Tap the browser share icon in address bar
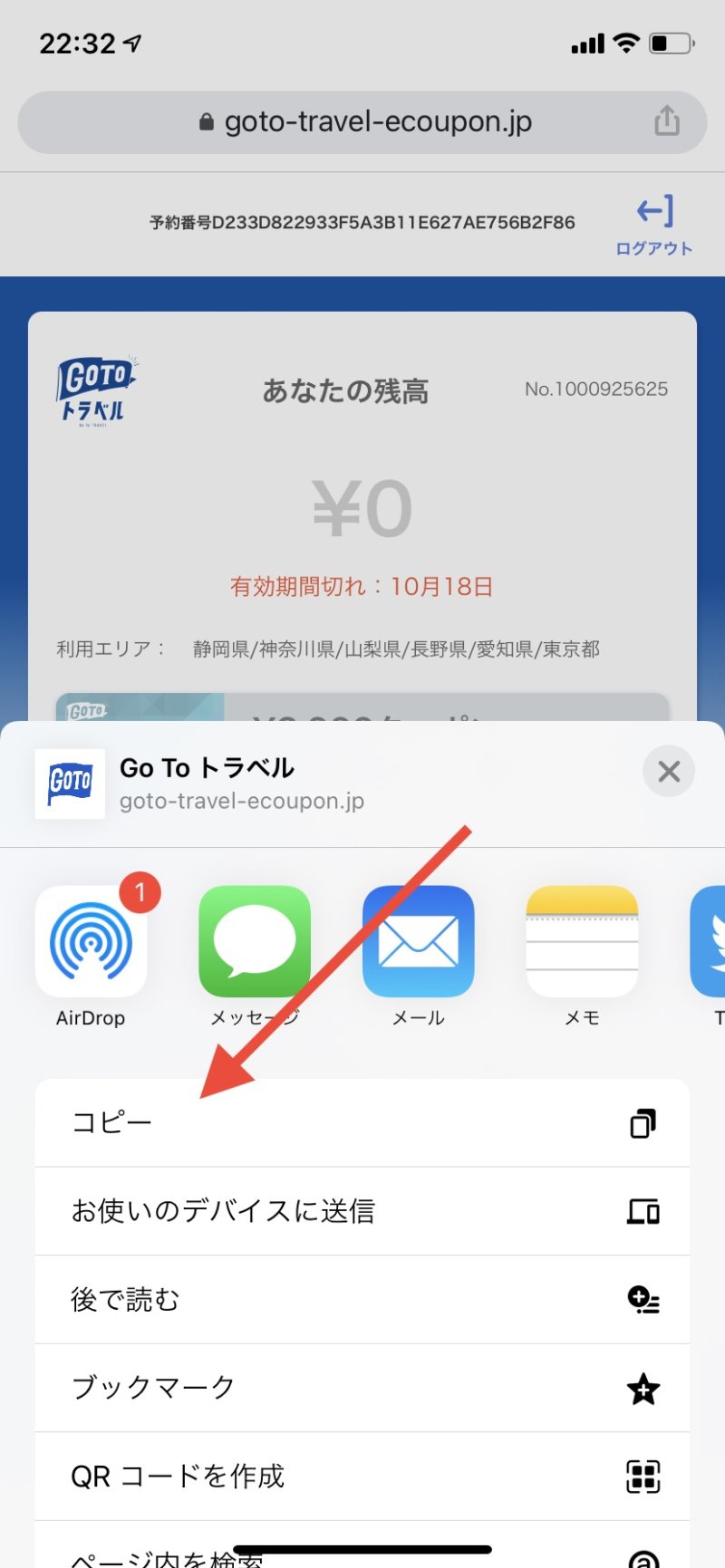Viewport: 725px width, 1568px height. point(667,120)
